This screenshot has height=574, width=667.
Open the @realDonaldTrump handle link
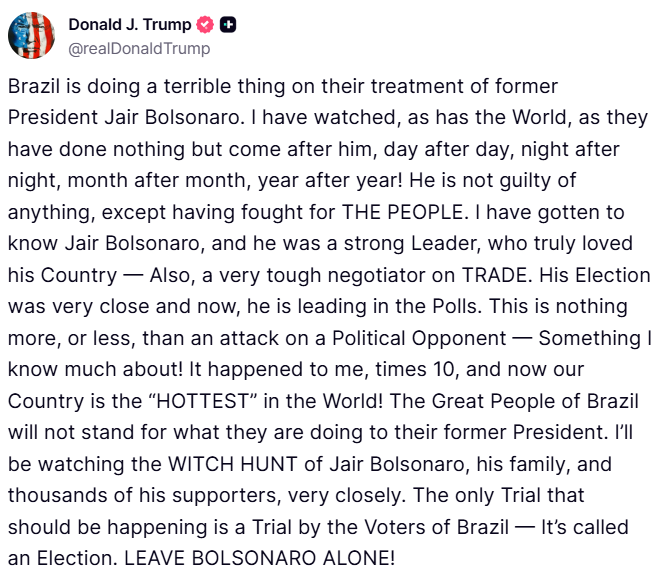(x=139, y=47)
